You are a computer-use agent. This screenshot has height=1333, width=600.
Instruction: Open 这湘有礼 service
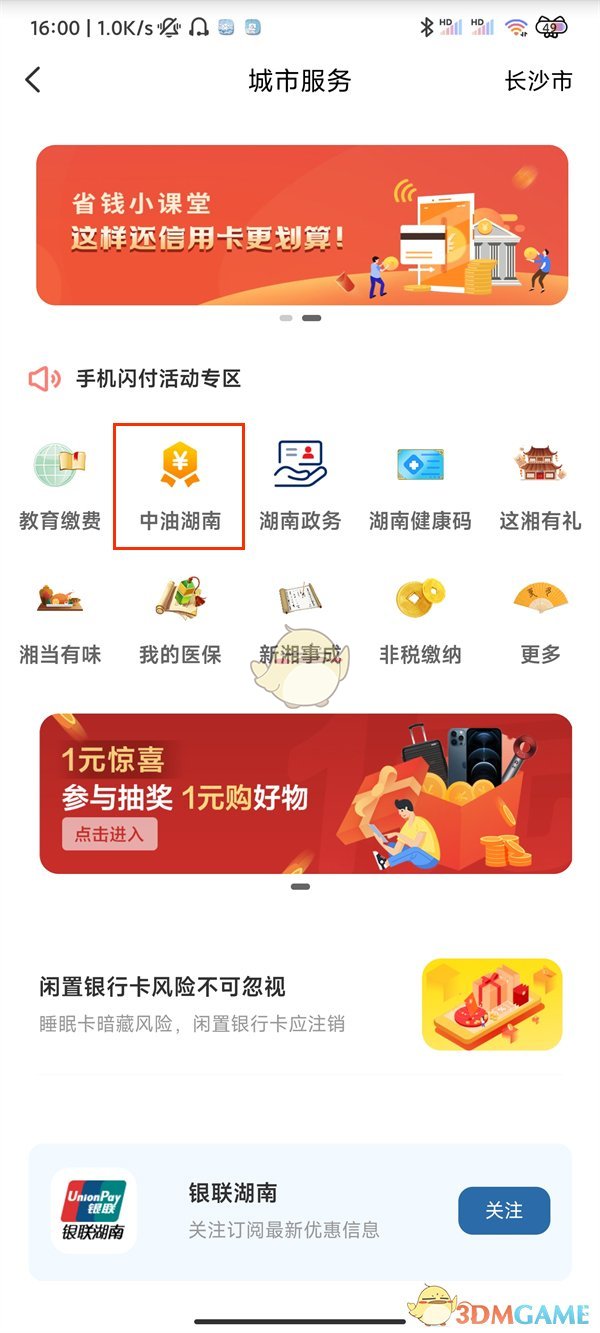point(540,485)
